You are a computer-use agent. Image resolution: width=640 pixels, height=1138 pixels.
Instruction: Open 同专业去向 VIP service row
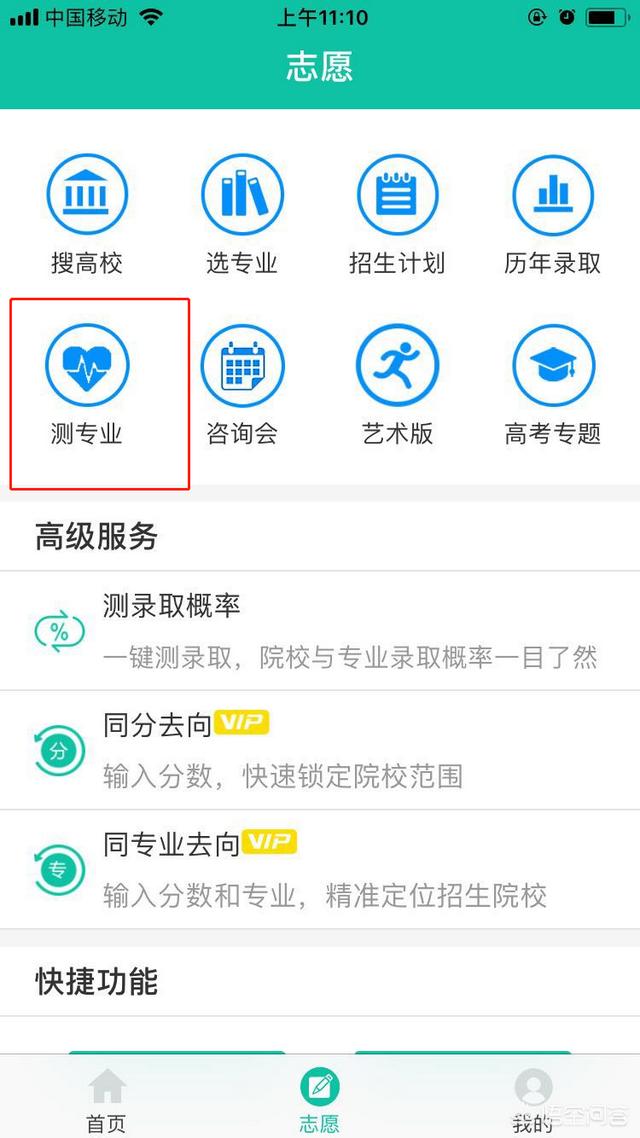[320, 868]
